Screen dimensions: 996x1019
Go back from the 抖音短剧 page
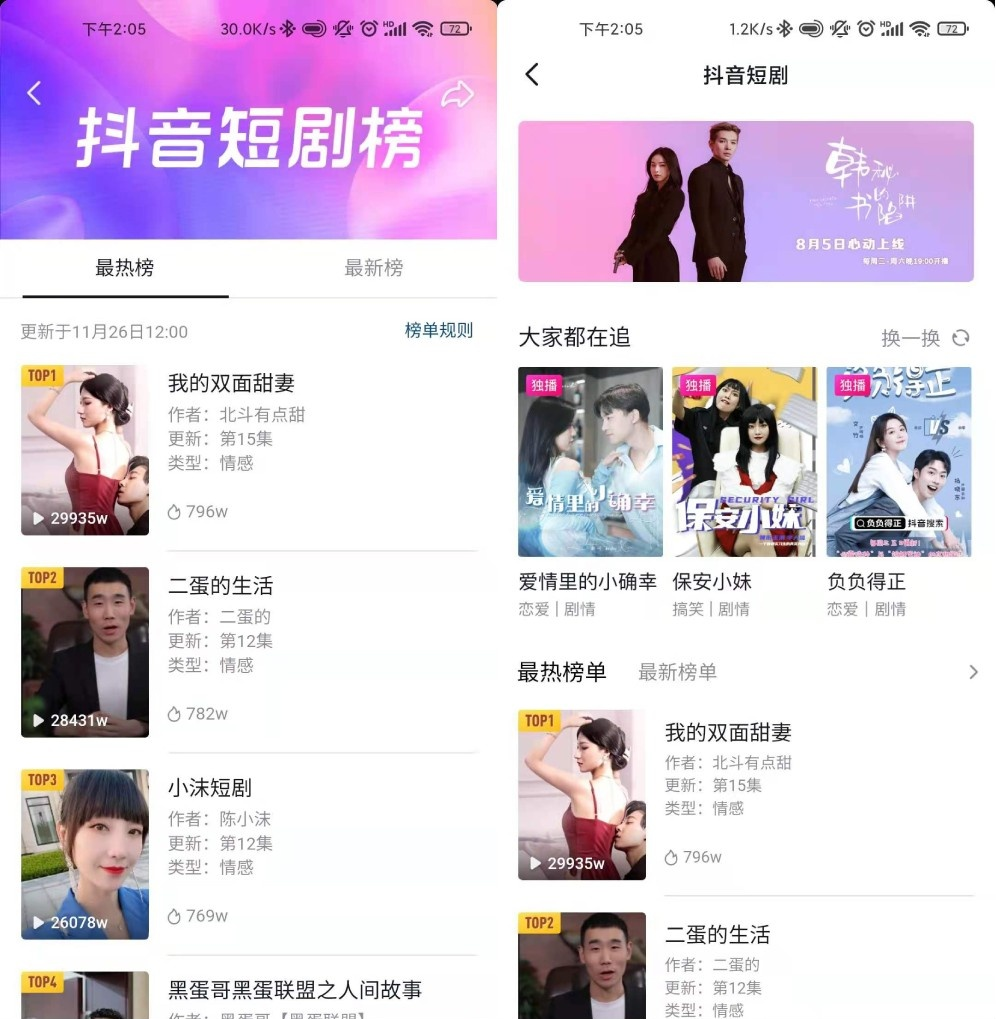click(532, 74)
